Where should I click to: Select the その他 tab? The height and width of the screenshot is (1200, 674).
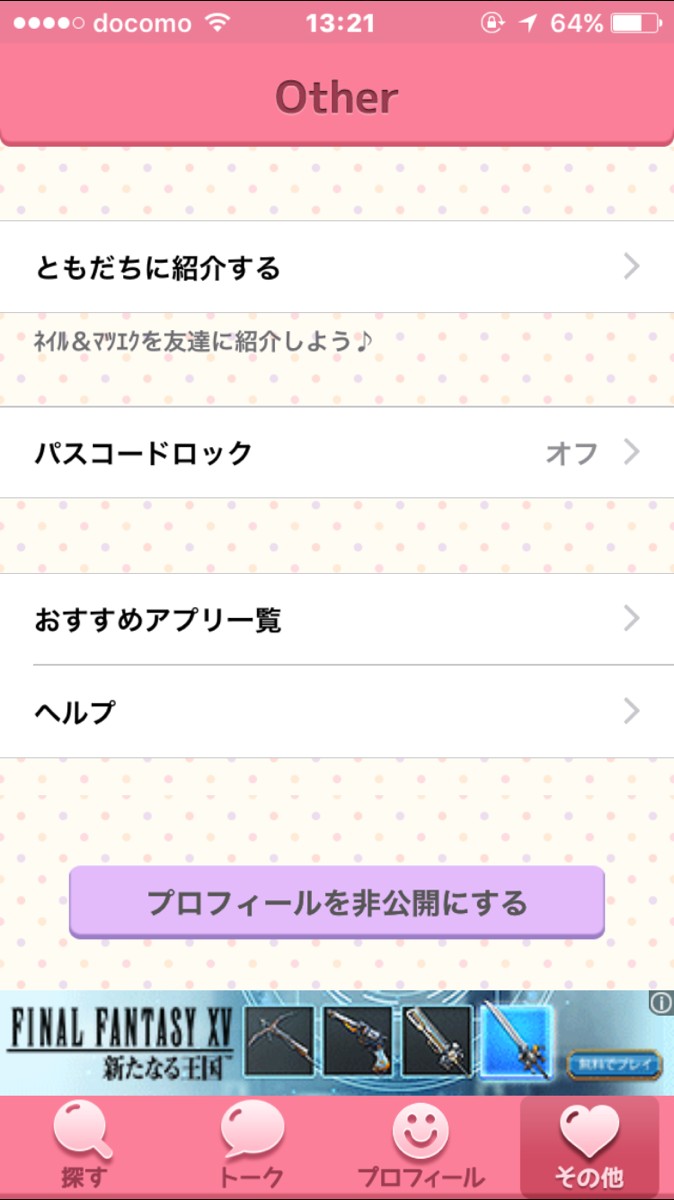(589, 1146)
